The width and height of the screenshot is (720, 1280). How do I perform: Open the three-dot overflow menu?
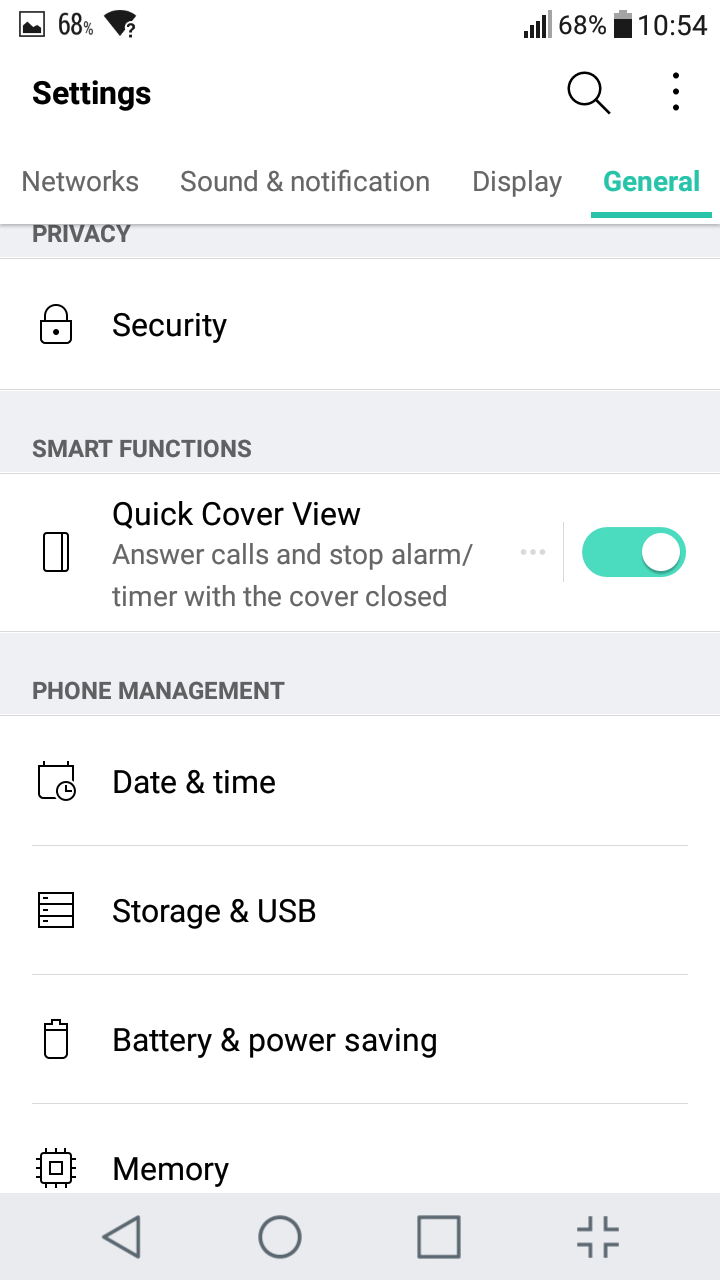pos(676,92)
